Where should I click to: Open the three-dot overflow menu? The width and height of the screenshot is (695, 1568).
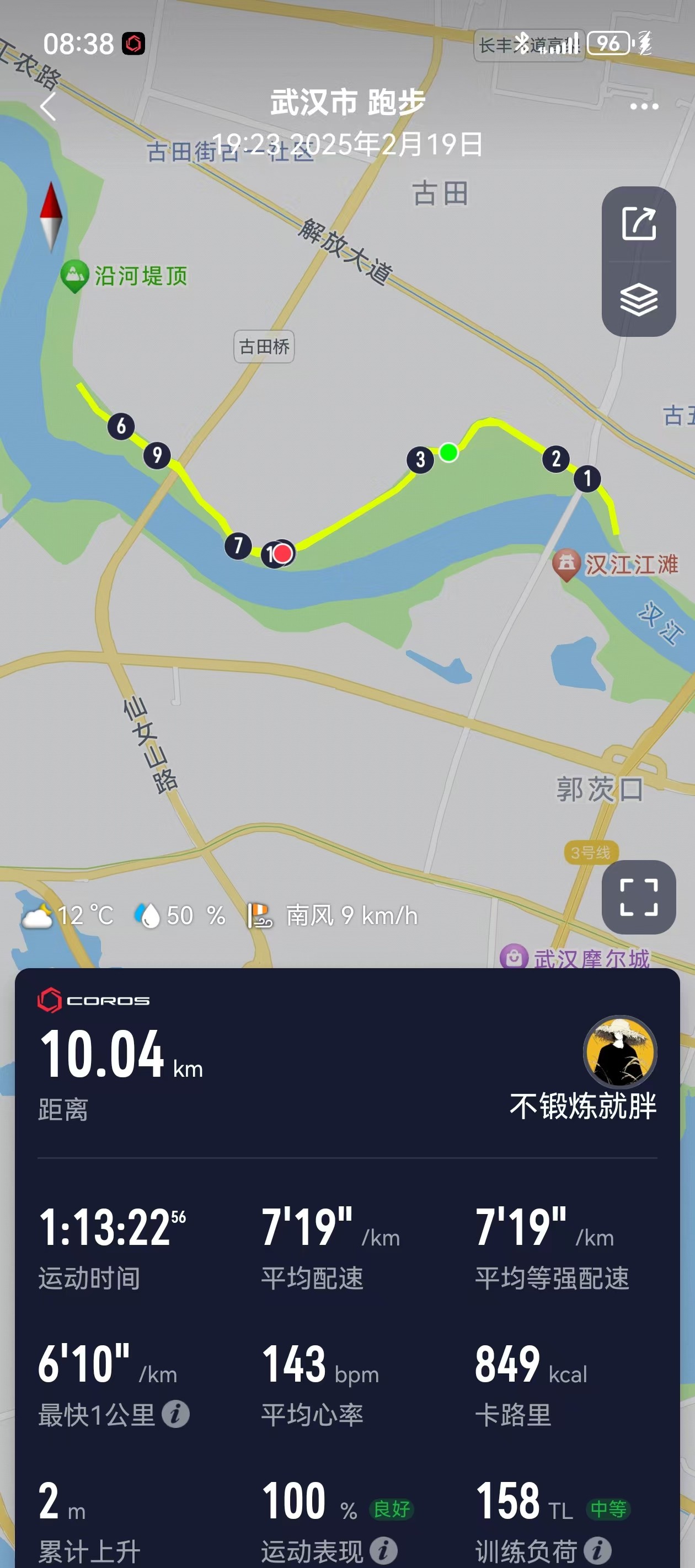(644, 106)
